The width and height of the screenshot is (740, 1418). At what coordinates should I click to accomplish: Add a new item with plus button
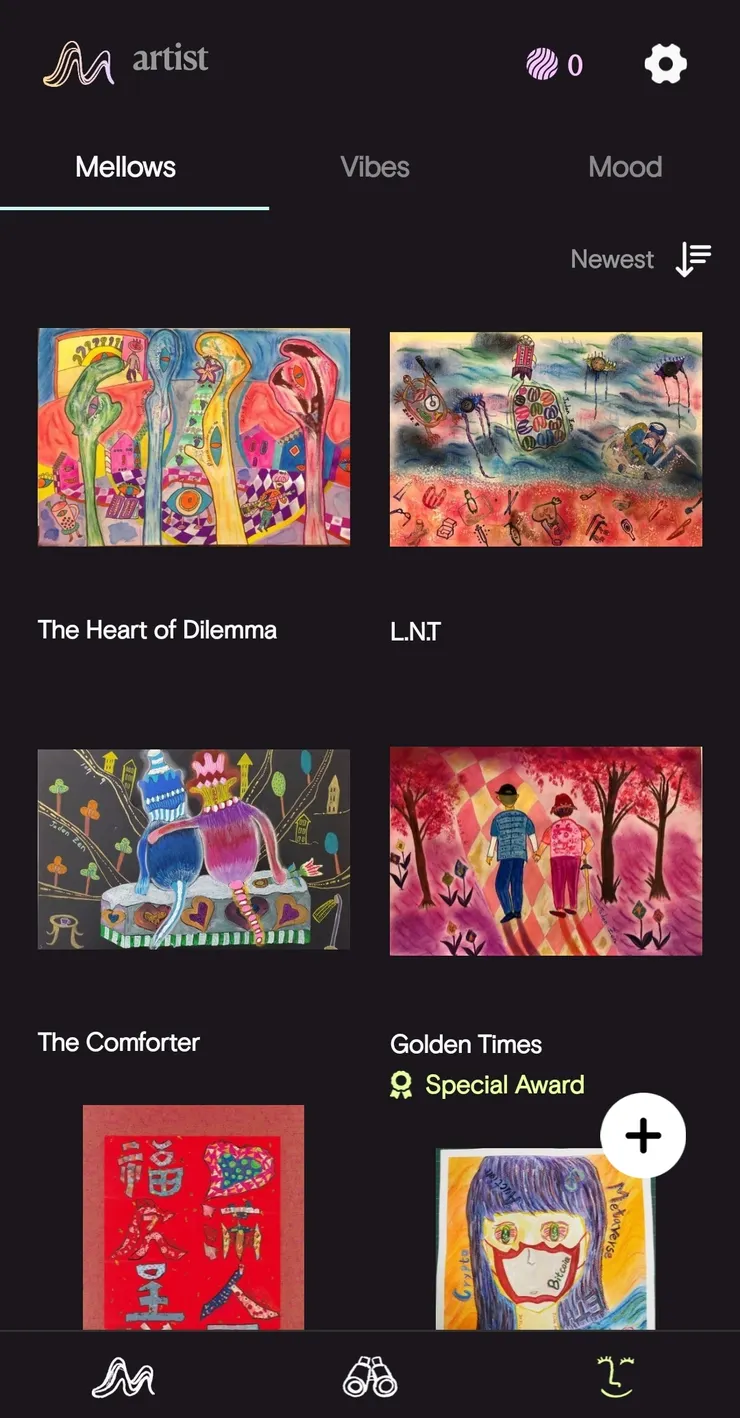pyautogui.click(x=643, y=1136)
